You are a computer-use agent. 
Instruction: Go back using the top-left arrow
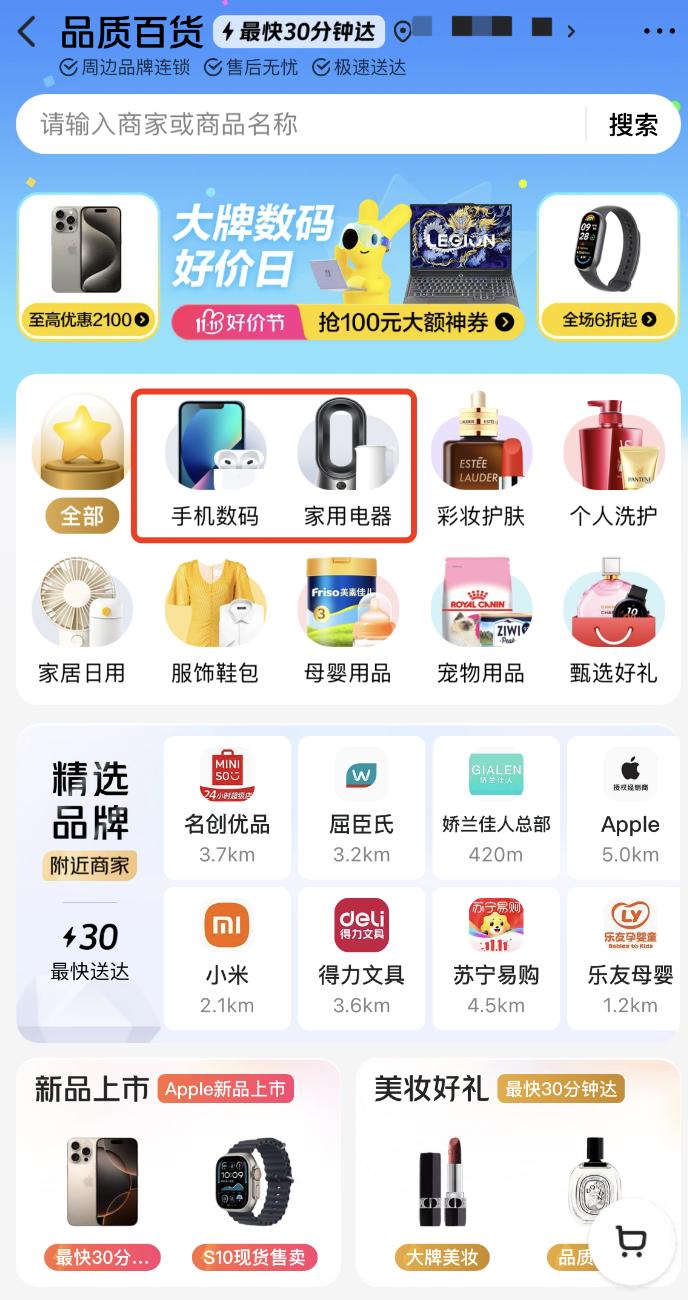[27, 32]
